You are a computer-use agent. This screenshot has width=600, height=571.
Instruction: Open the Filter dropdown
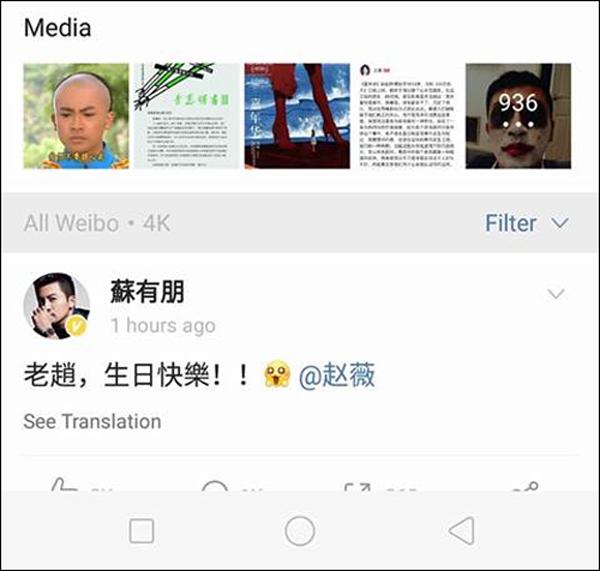click(526, 223)
